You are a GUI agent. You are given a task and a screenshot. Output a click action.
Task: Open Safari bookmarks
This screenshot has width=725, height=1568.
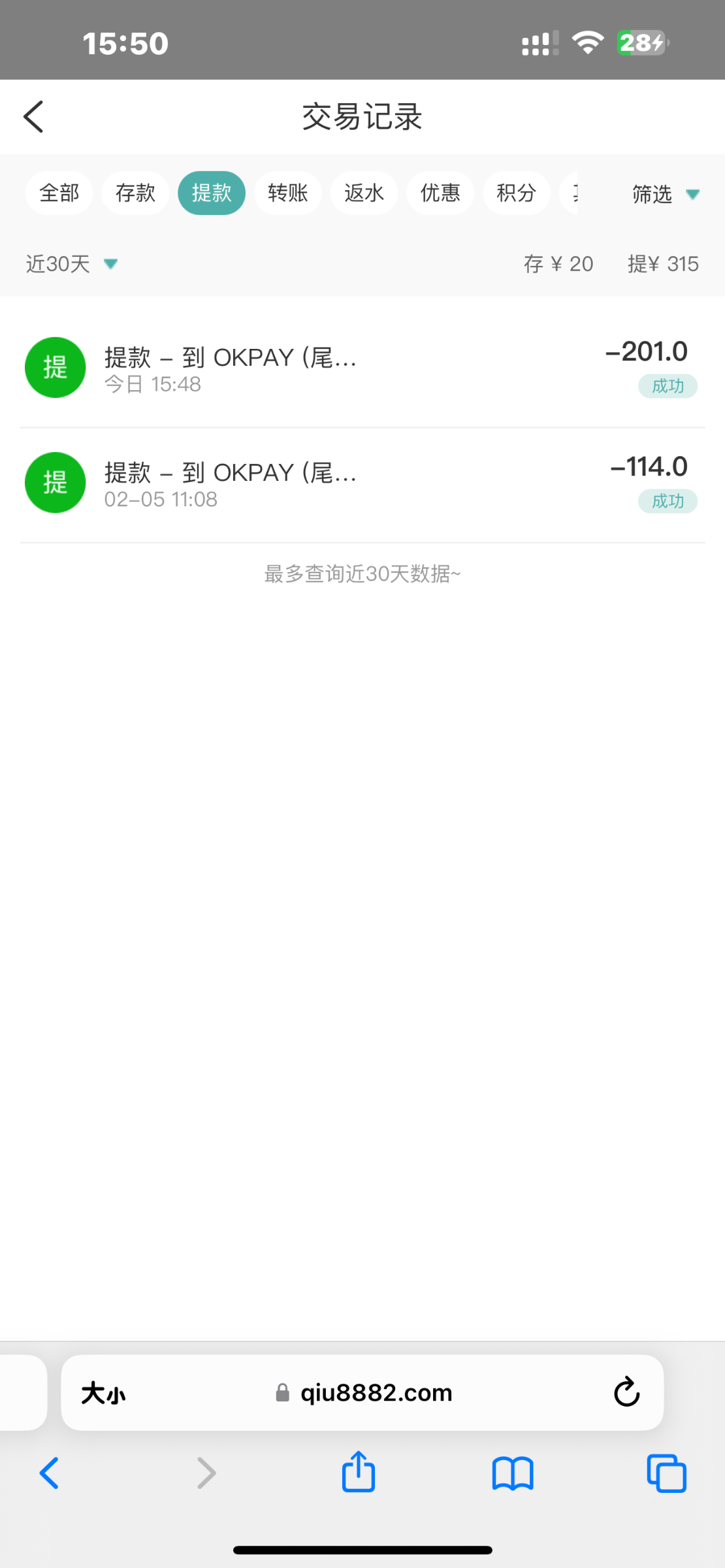(513, 1473)
